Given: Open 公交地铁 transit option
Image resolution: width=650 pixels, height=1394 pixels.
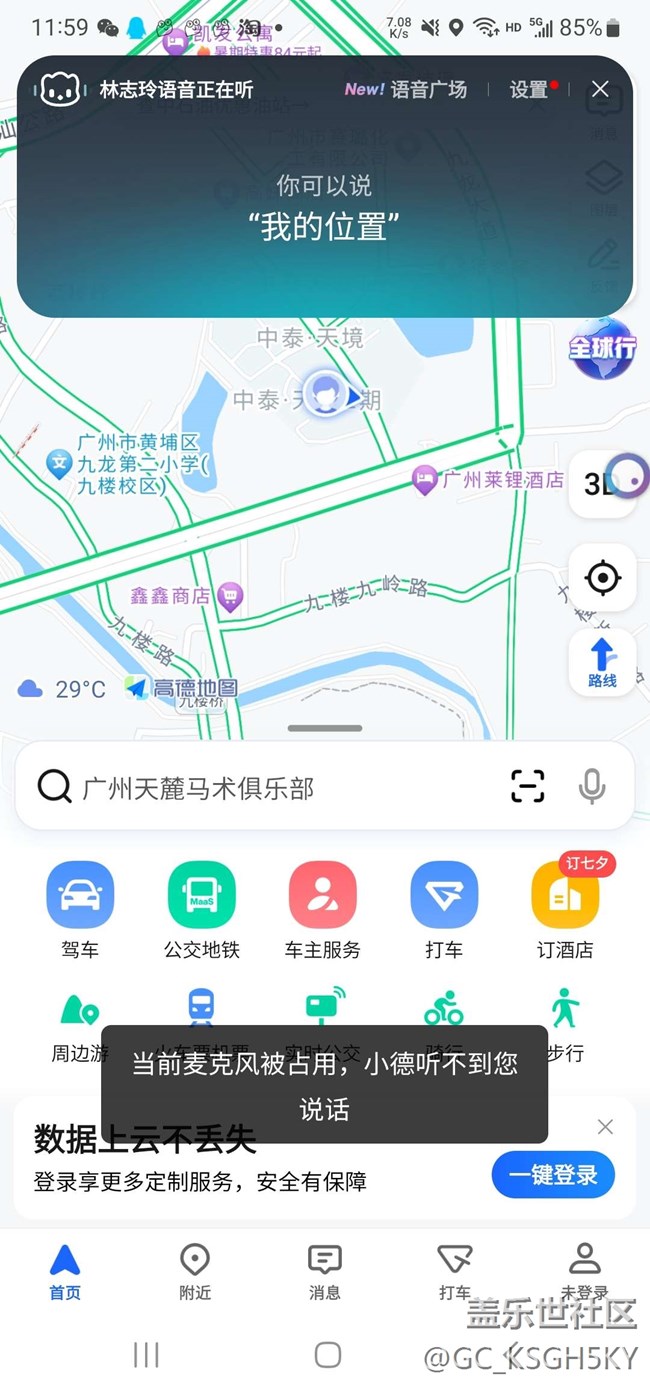Looking at the screenshot, I should pos(202,908).
